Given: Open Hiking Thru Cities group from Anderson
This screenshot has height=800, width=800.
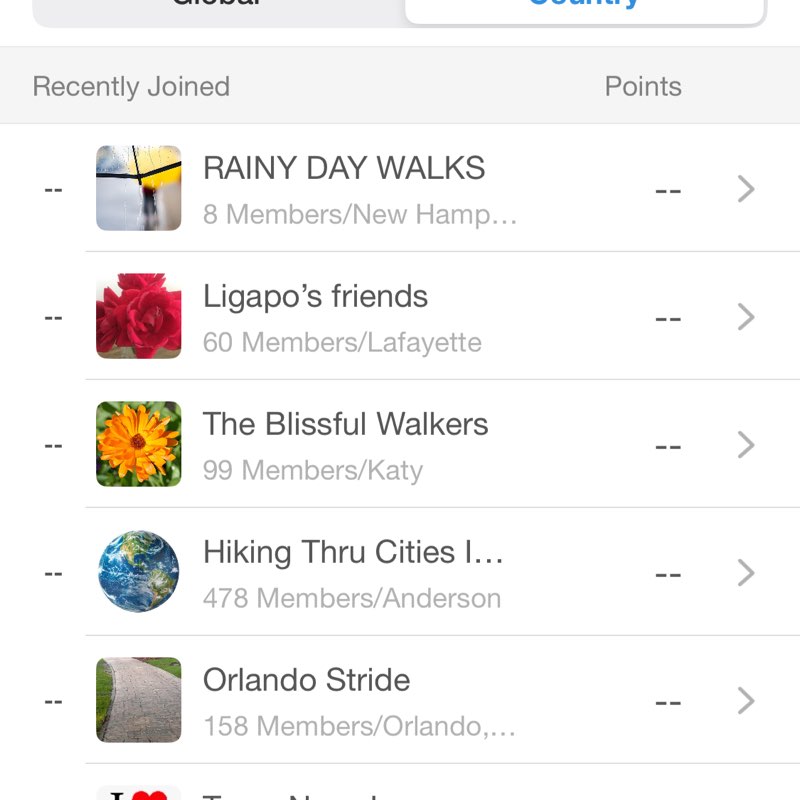Looking at the screenshot, I should 400,572.
